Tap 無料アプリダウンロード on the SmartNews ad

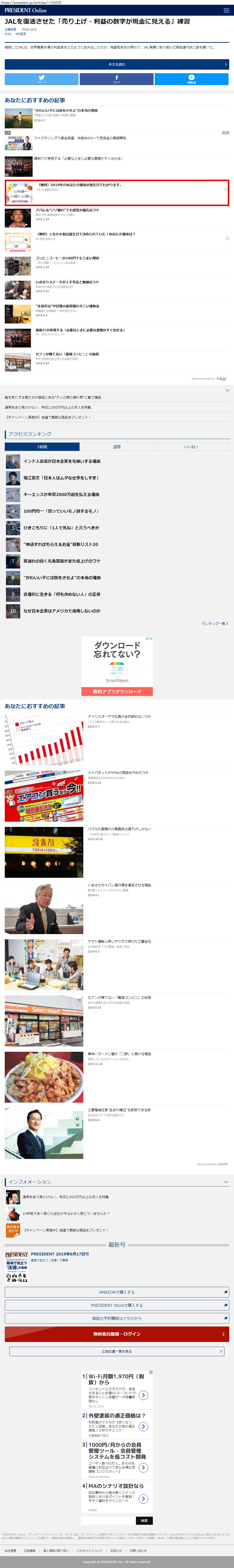pyautogui.click(x=117, y=691)
